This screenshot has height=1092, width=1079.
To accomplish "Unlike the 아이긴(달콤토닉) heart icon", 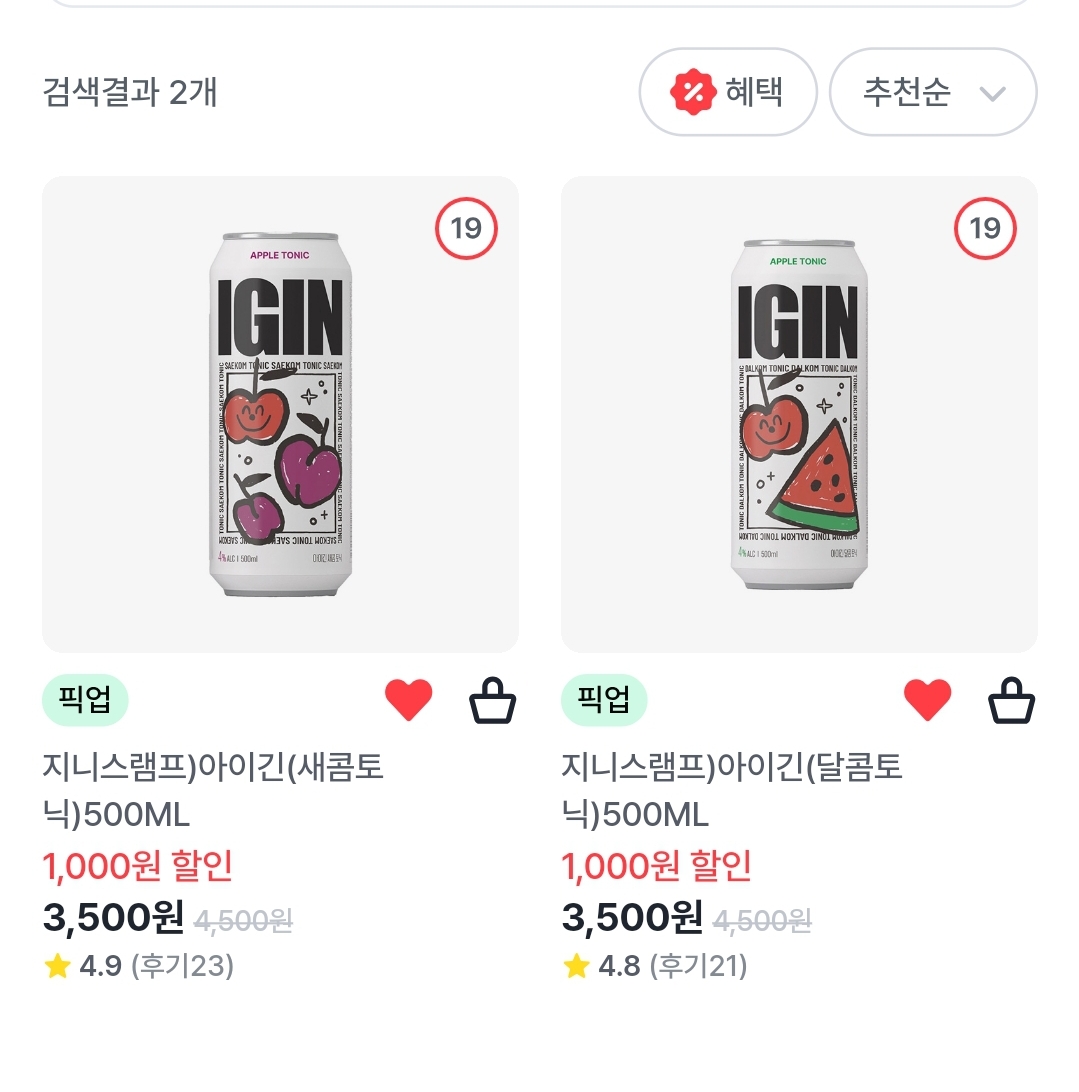I will (927, 700).
